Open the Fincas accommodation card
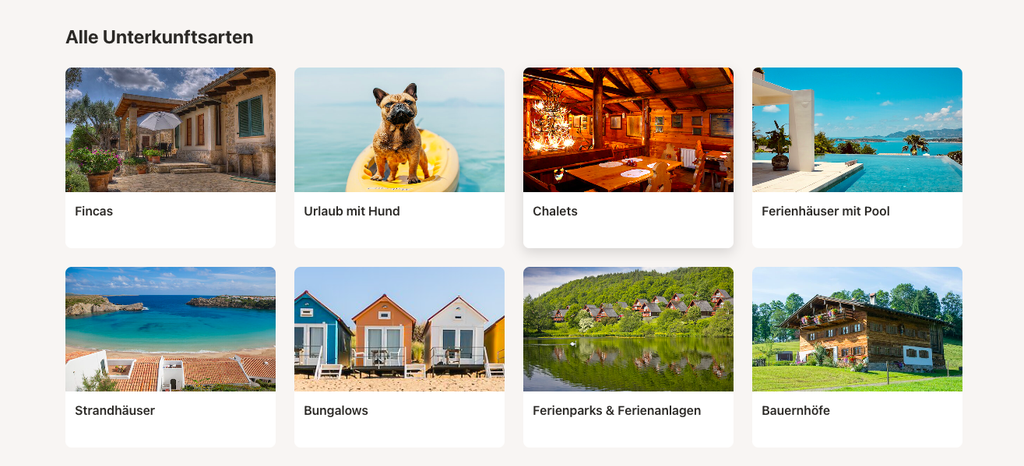This screenshot has width=1024, height=466. click(x=170, y=158)
